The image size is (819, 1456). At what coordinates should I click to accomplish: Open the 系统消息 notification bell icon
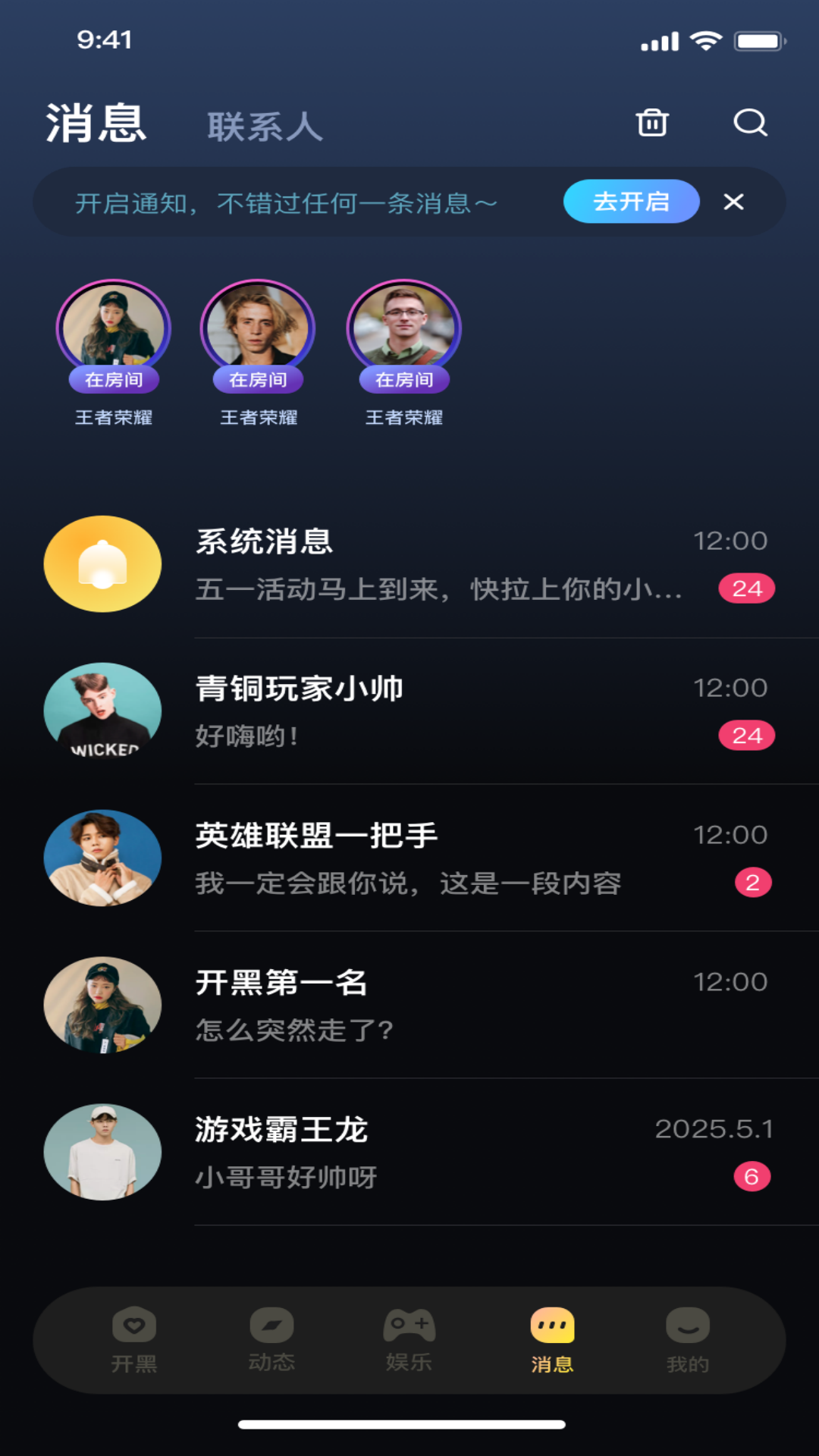[x=102, y=563]
